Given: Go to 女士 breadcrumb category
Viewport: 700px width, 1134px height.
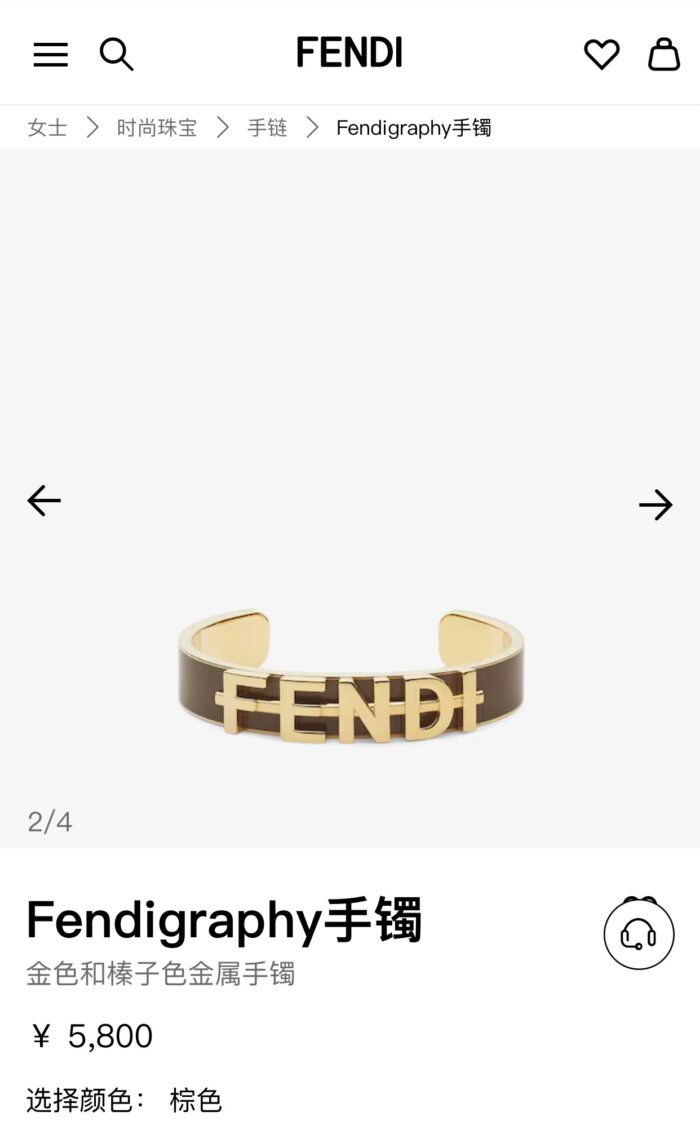Looking at the screenshot, I should click(x=48, y=128).
